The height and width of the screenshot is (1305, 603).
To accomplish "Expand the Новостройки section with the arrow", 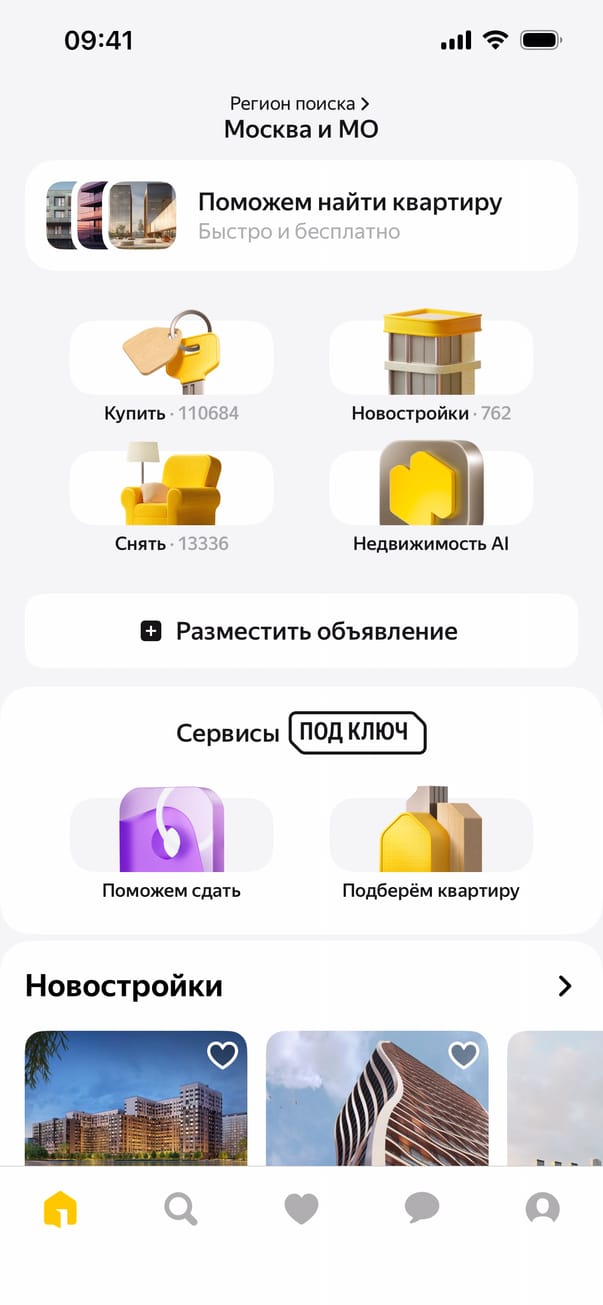I will coord(565,986).
